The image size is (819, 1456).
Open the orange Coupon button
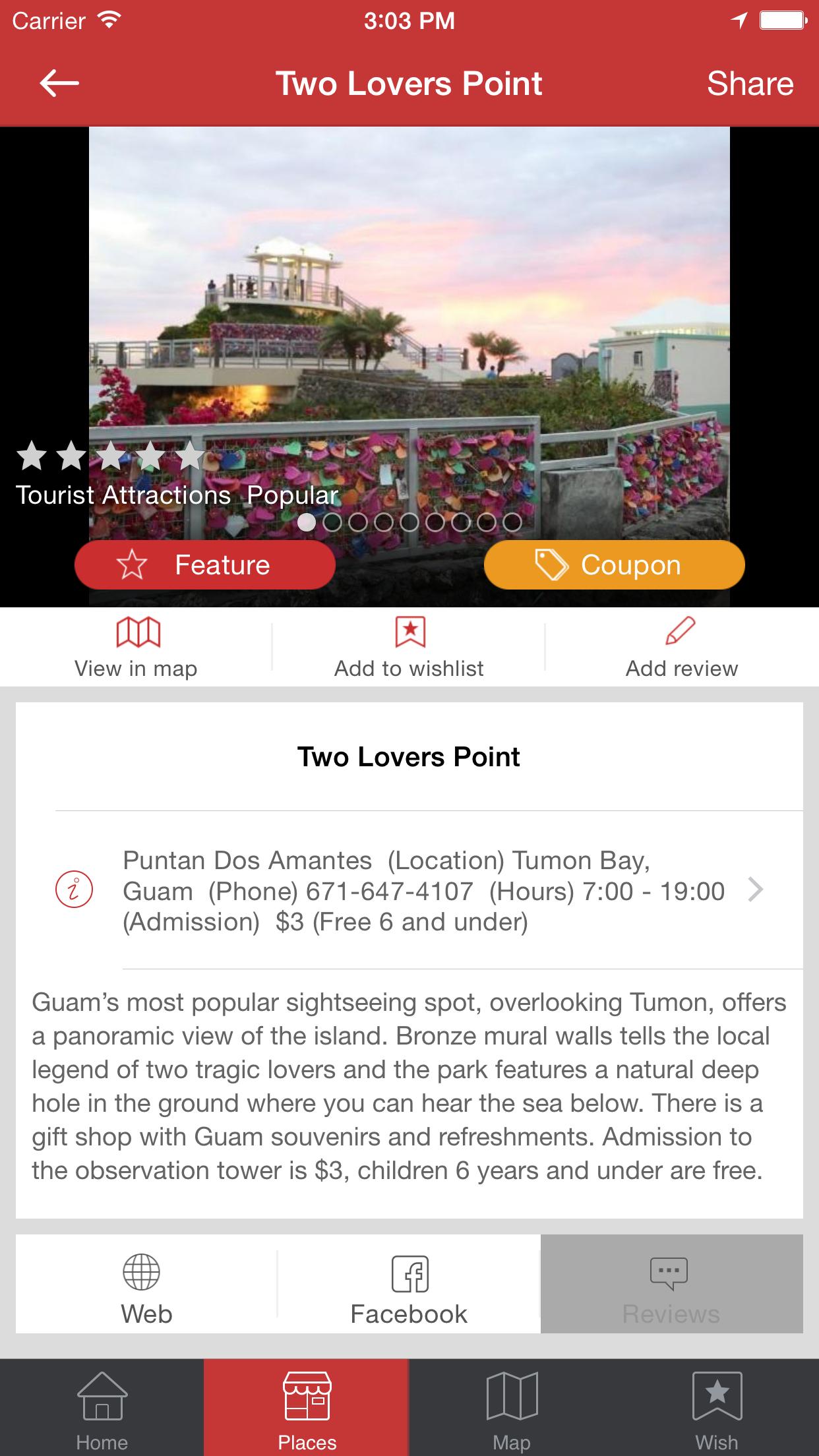pos(614,565)
